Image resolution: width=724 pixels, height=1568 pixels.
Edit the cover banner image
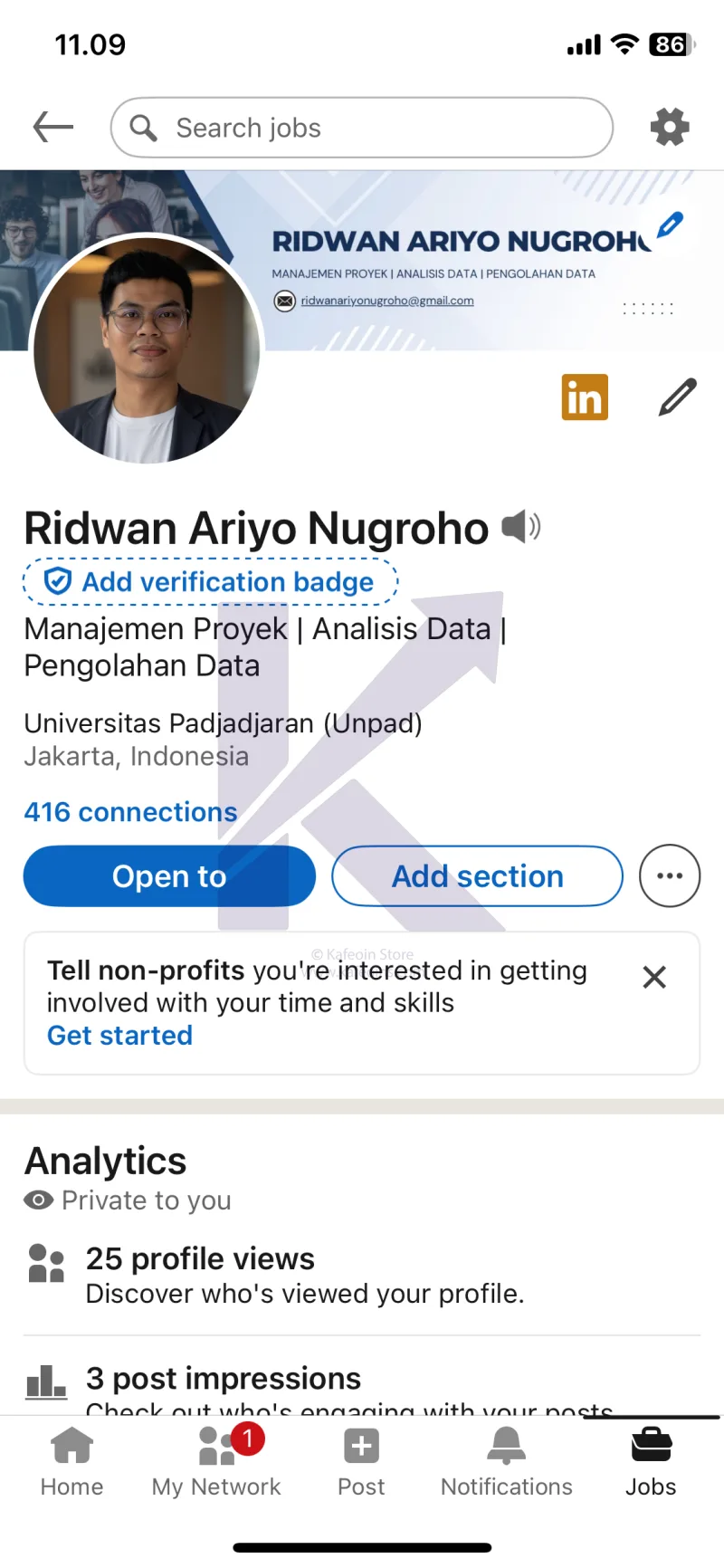[670, 224]
